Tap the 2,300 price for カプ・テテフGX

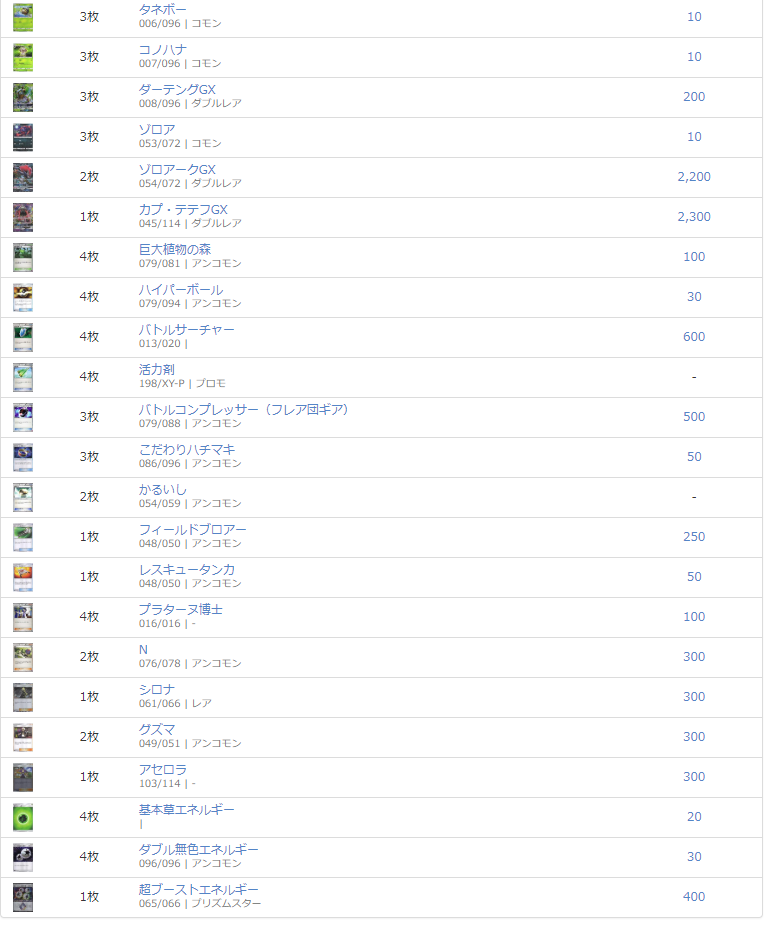point(694,217)
